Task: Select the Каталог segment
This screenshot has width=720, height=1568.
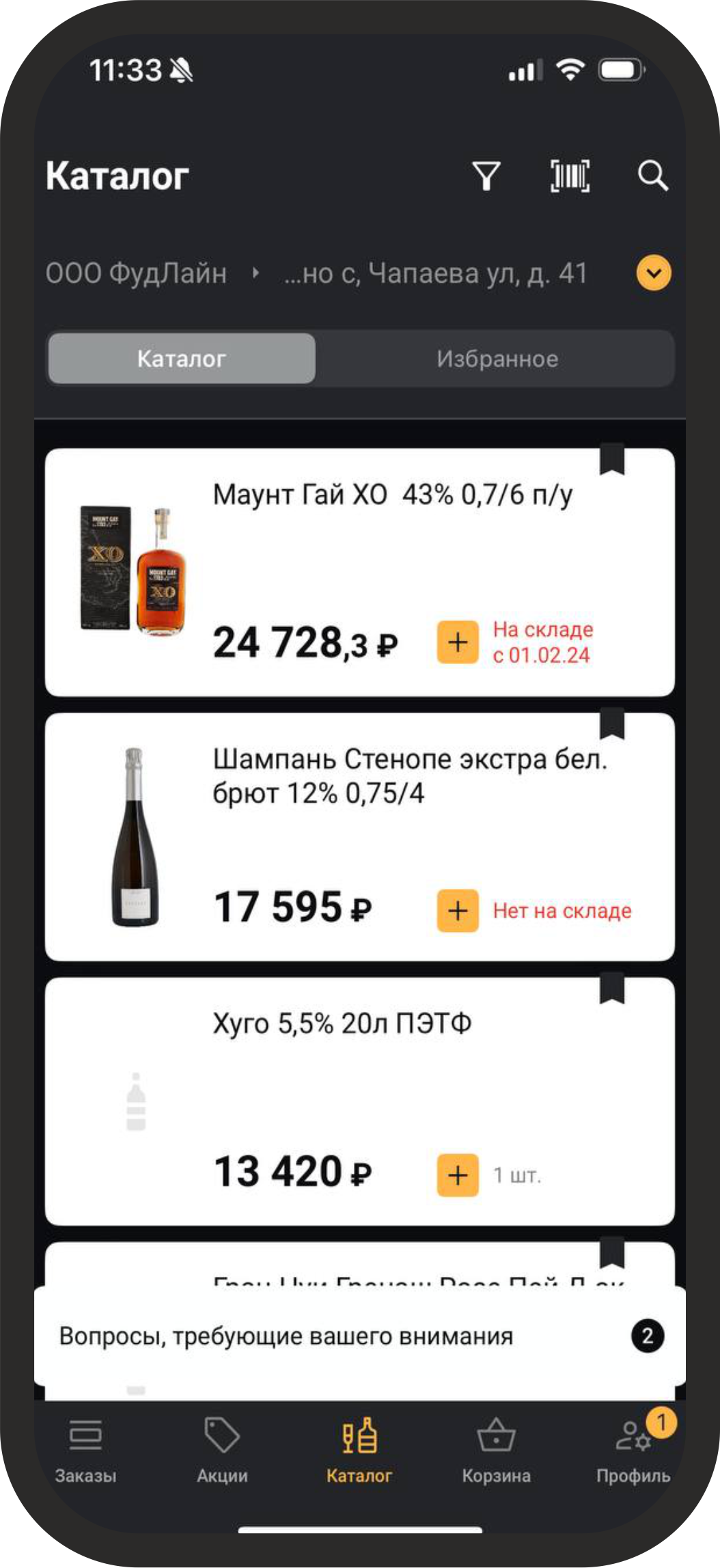Action: tap(182, 359)
